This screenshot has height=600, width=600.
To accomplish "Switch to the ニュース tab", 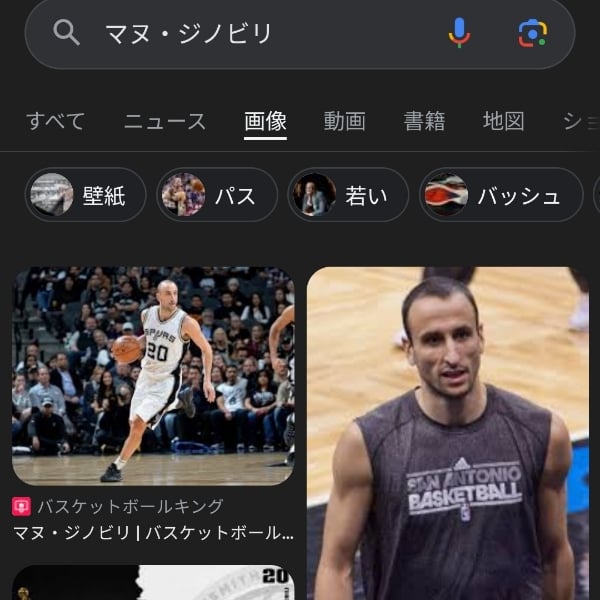I will click(x=165, y=122).
